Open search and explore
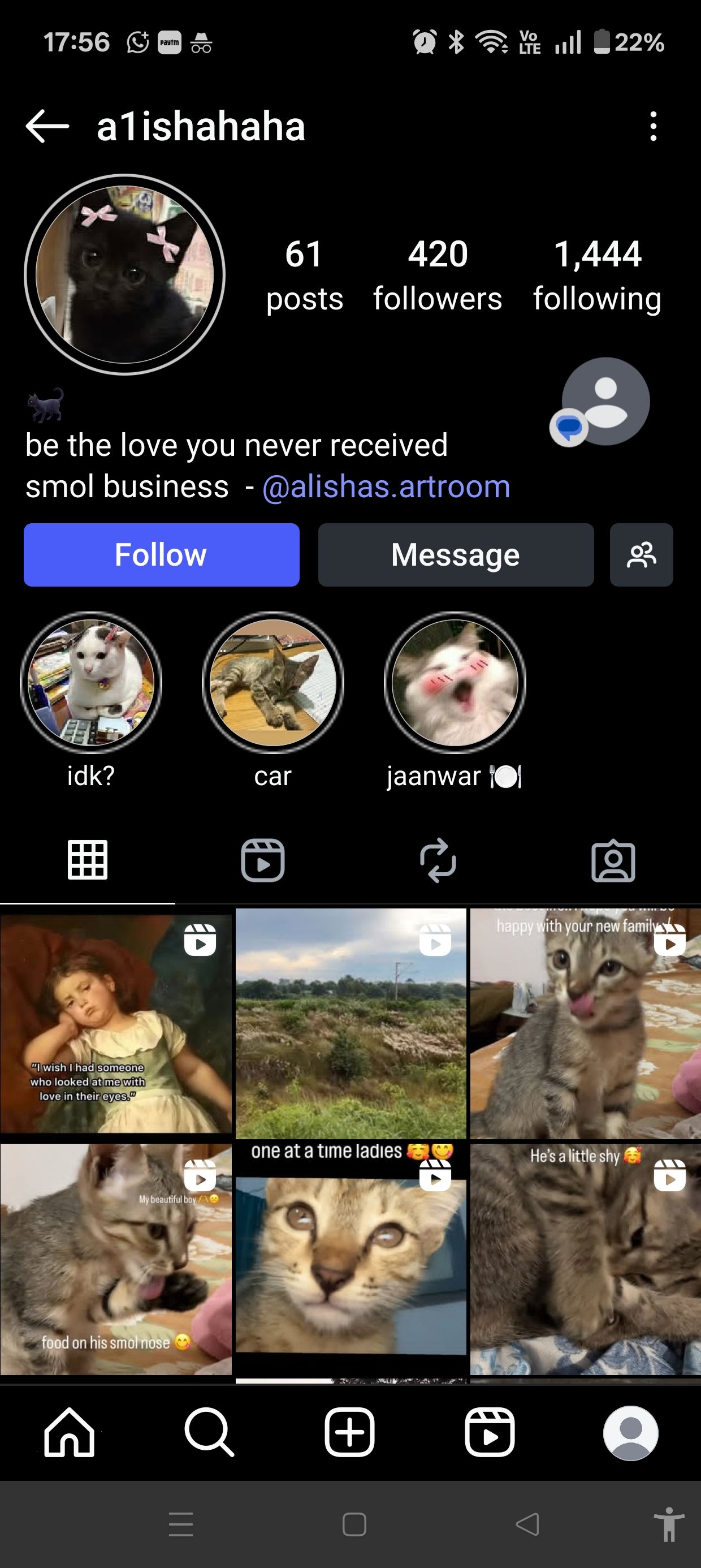 (x=209, y=1432)
